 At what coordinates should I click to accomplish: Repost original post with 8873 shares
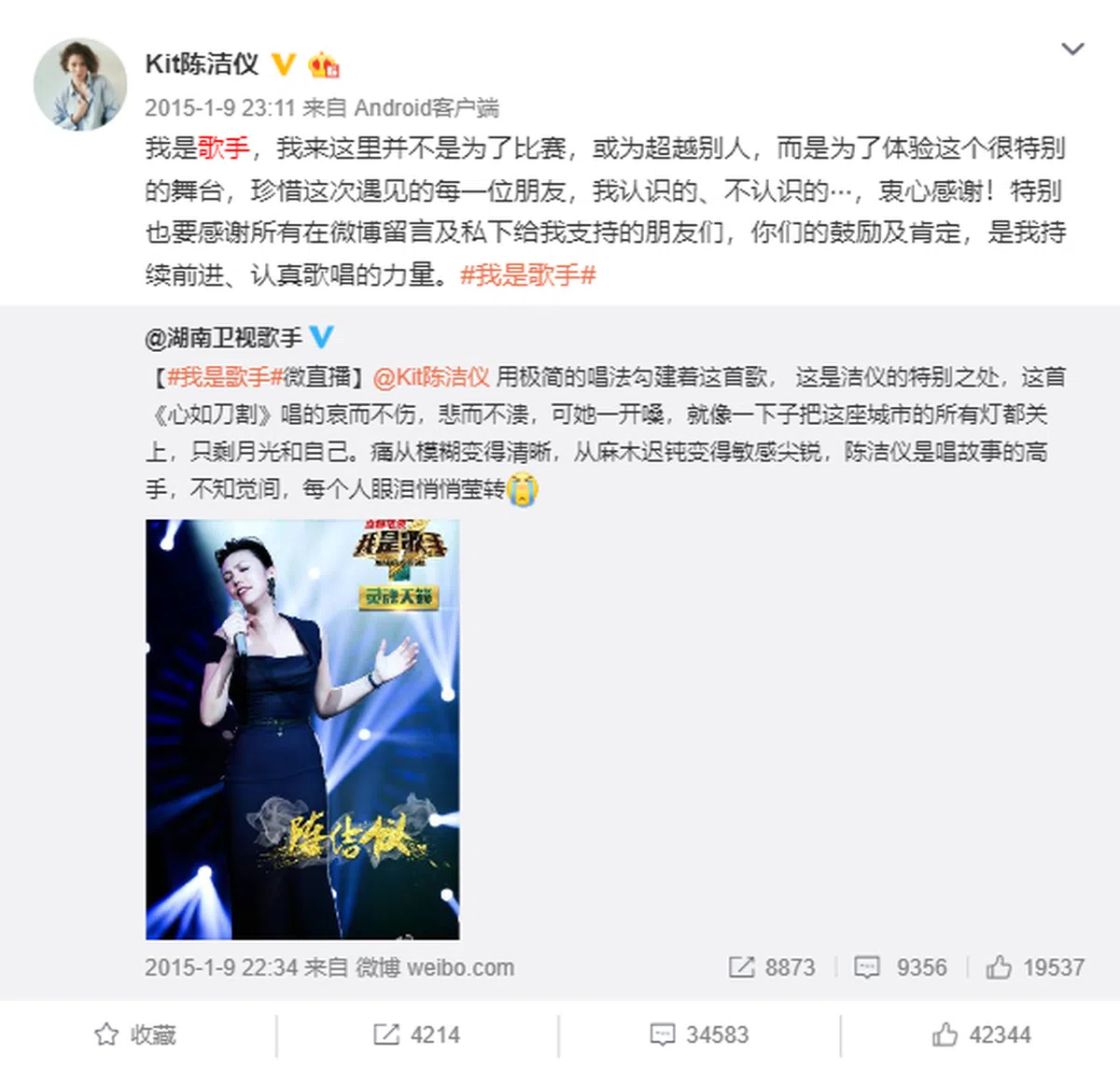tap(772, 967)
